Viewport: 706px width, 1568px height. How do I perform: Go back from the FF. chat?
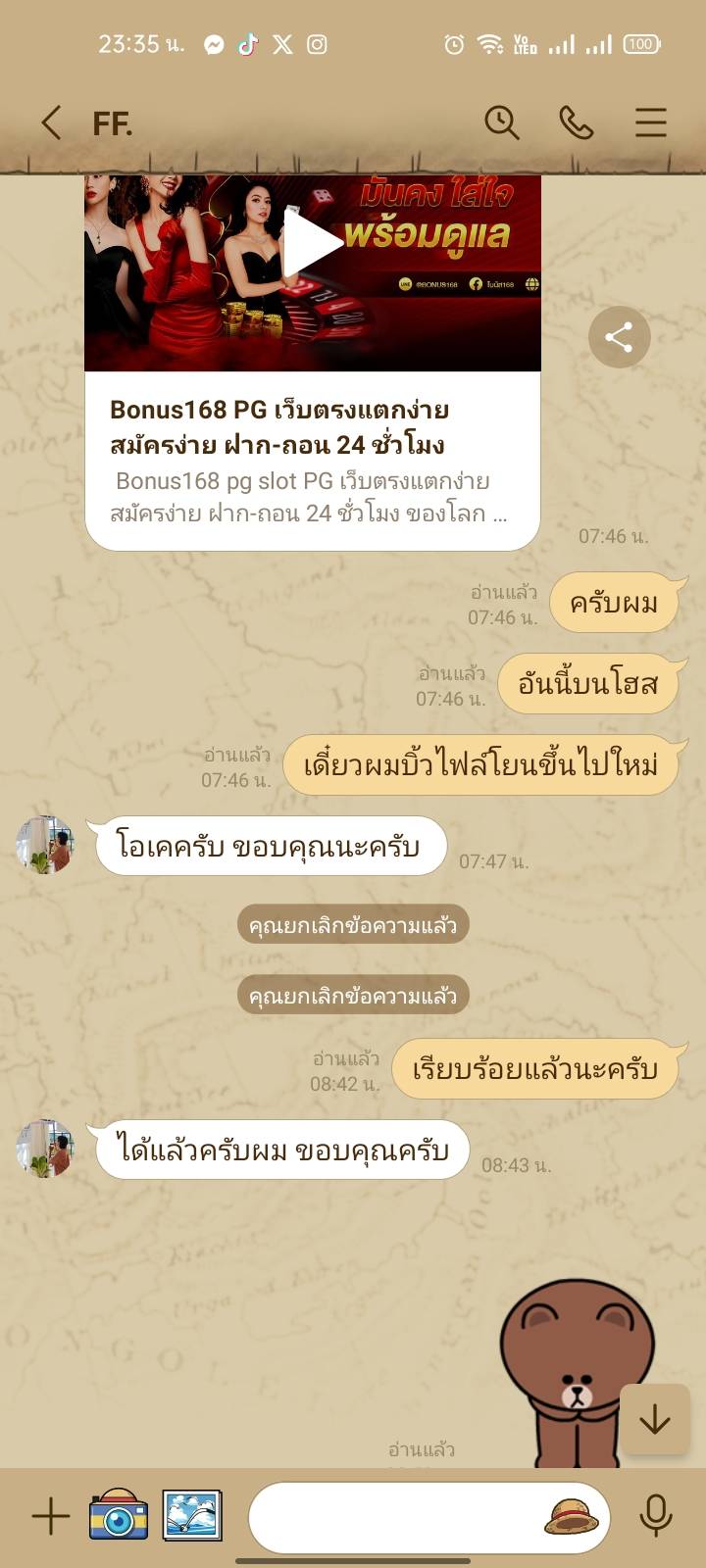click(x=51, y=123)
